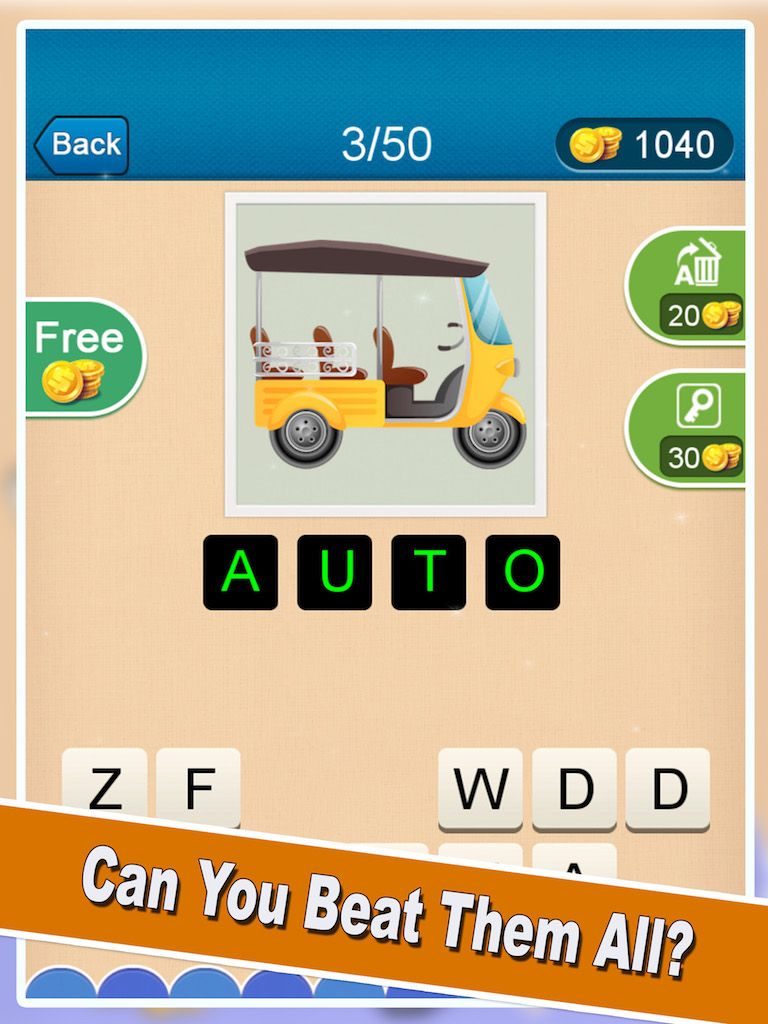Open the coin shop from the 1040 balance

(645, 145)
